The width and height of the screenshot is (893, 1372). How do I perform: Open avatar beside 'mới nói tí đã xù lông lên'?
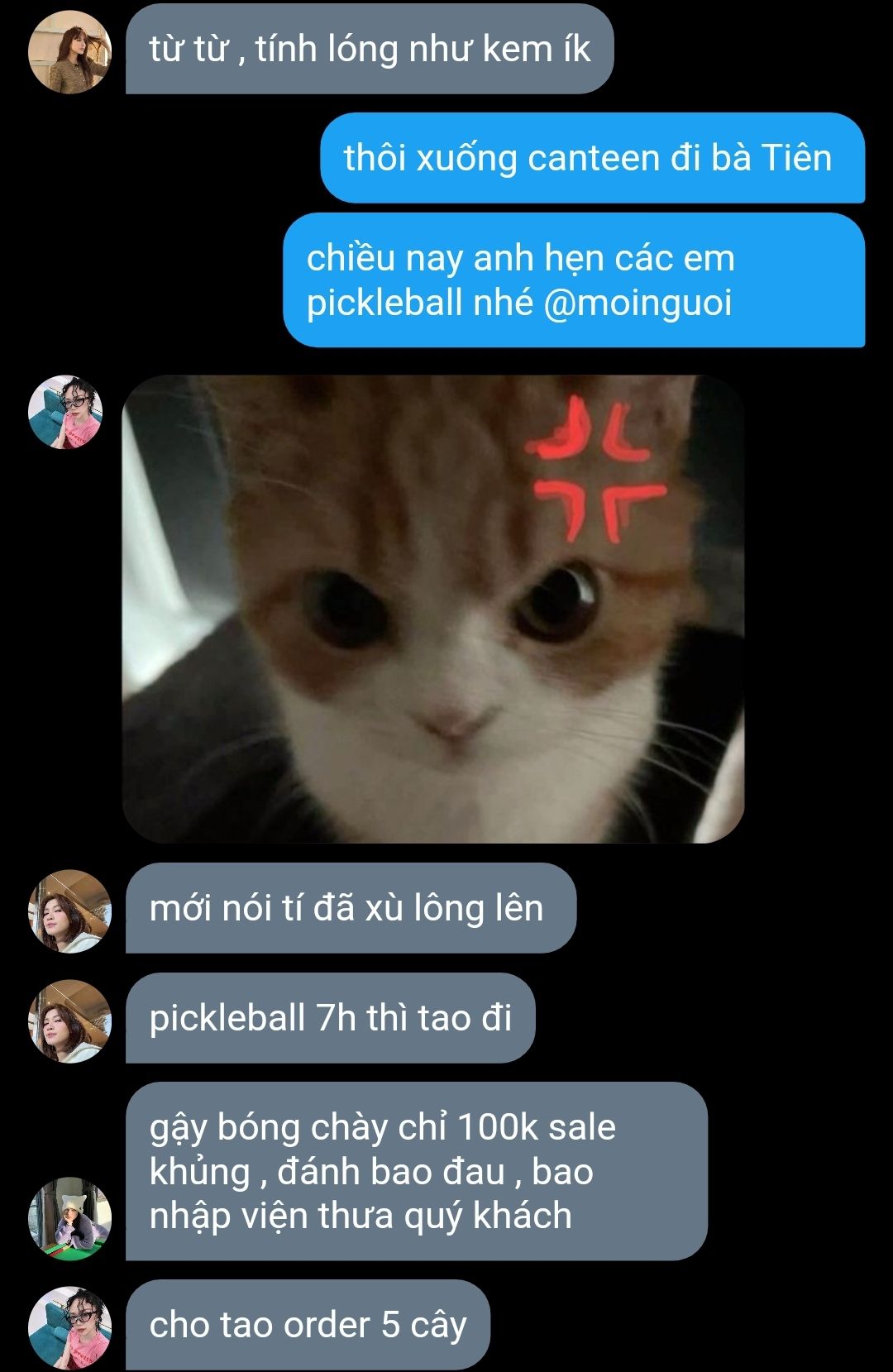[x=69, y=911]
